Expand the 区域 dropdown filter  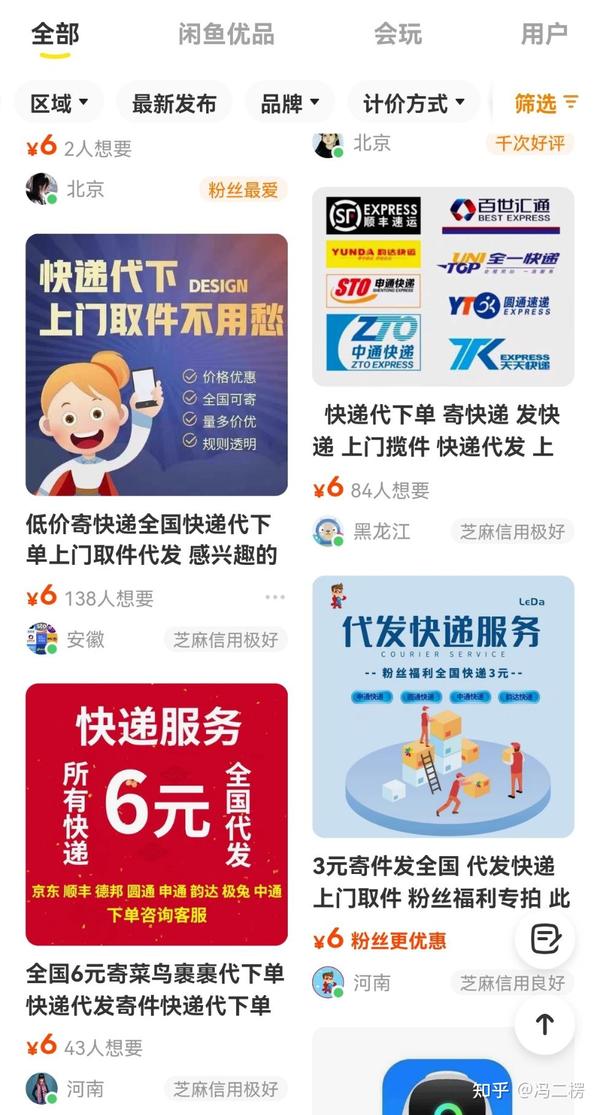tap(59, 103)
